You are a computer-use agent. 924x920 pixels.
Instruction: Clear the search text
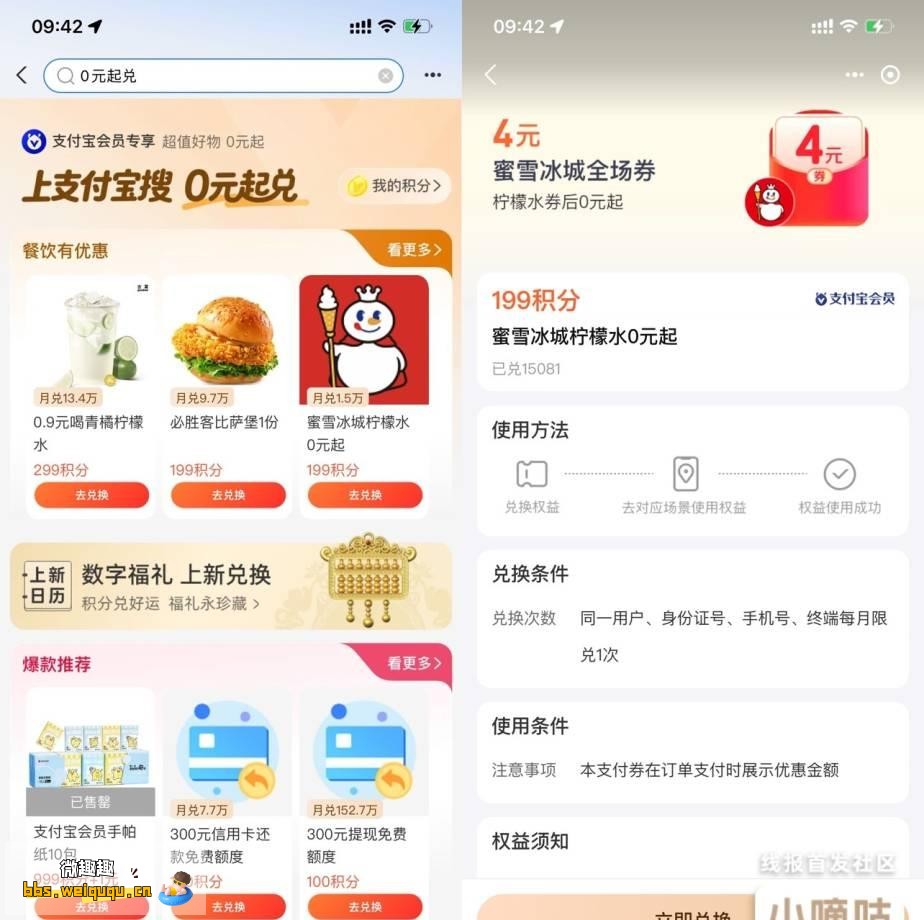tap(385, 75)
